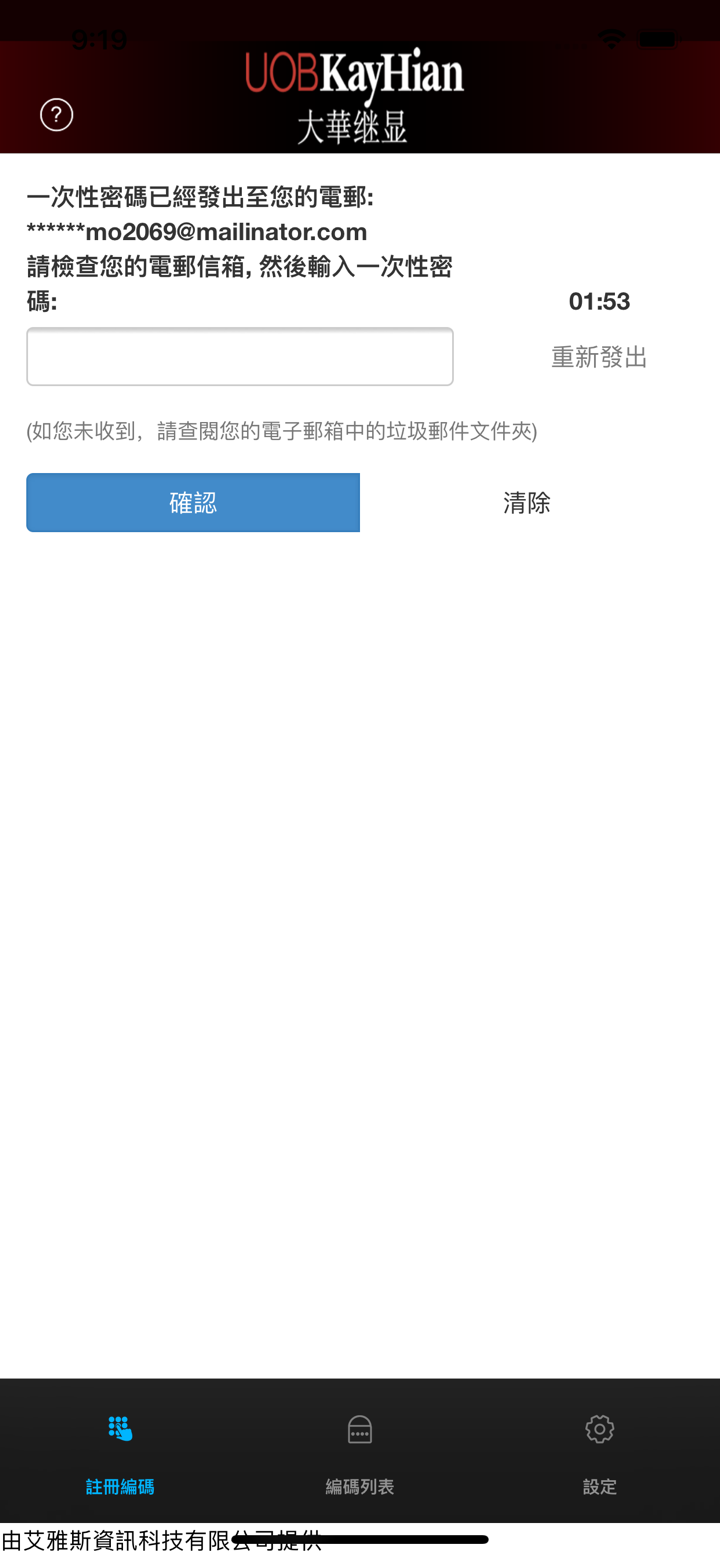720x1558 pixels.
Task: Click the masked mailinator email address
Action: [197, 231]
